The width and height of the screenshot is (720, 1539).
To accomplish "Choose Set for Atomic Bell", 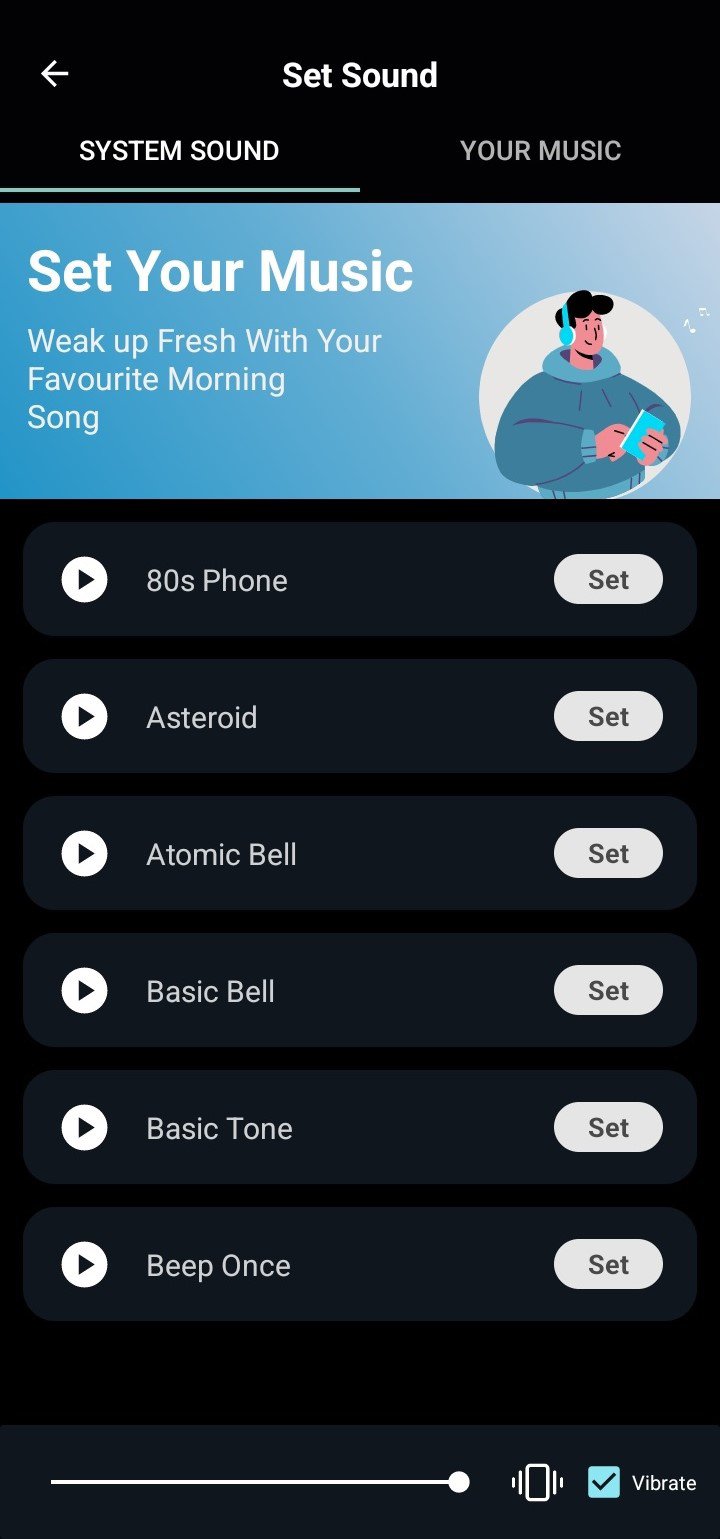I will (x=608, y=854).
